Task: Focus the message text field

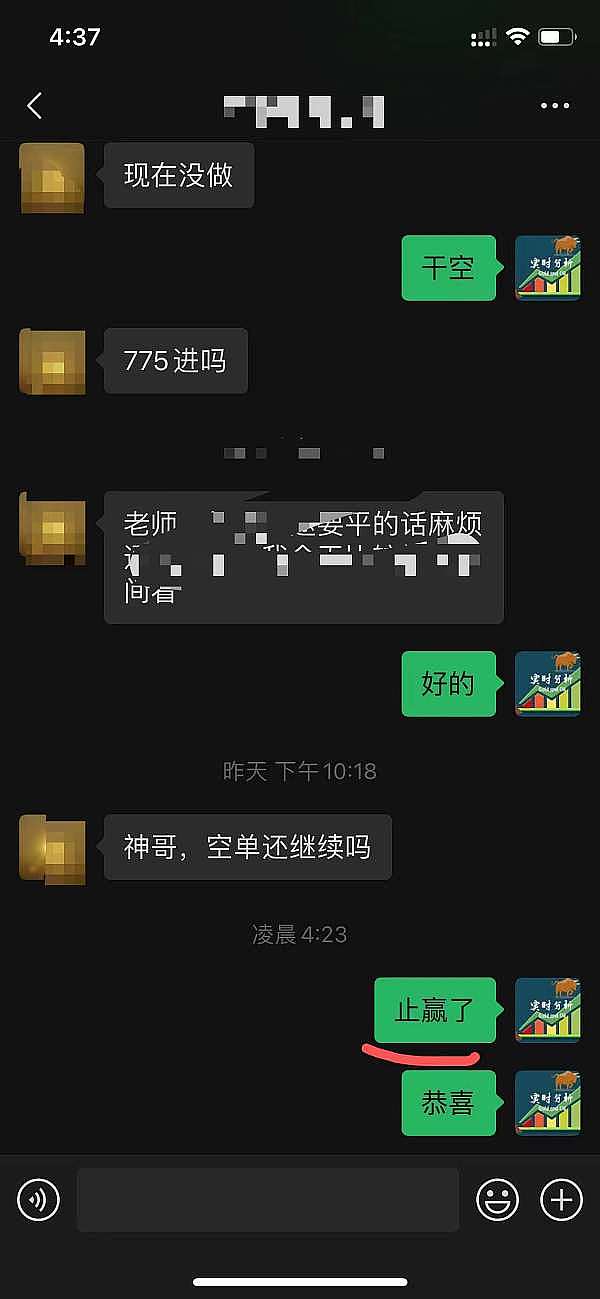Action: point(268,1199)
